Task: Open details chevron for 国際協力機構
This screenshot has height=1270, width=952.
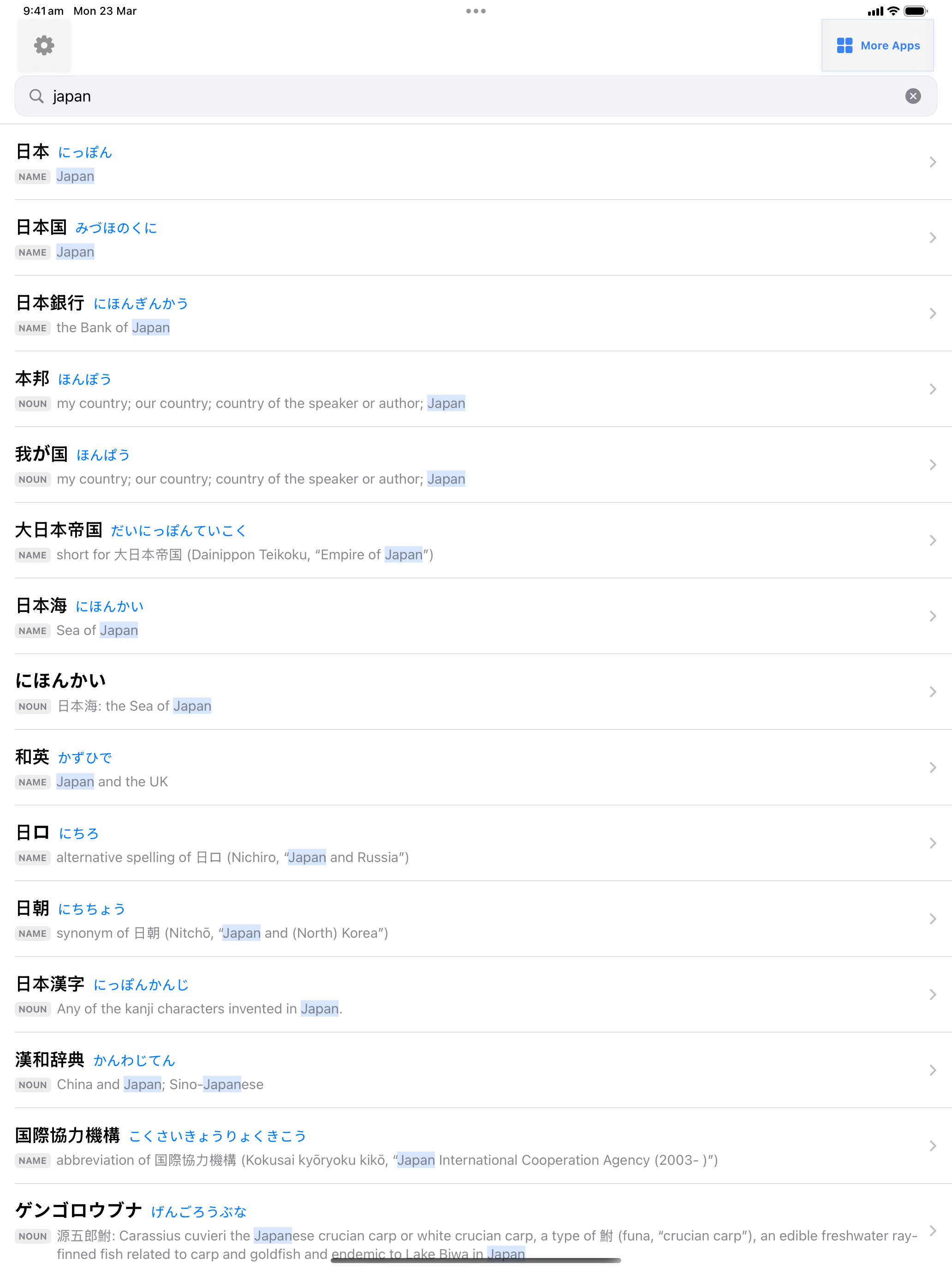Action: [933, 1146]
